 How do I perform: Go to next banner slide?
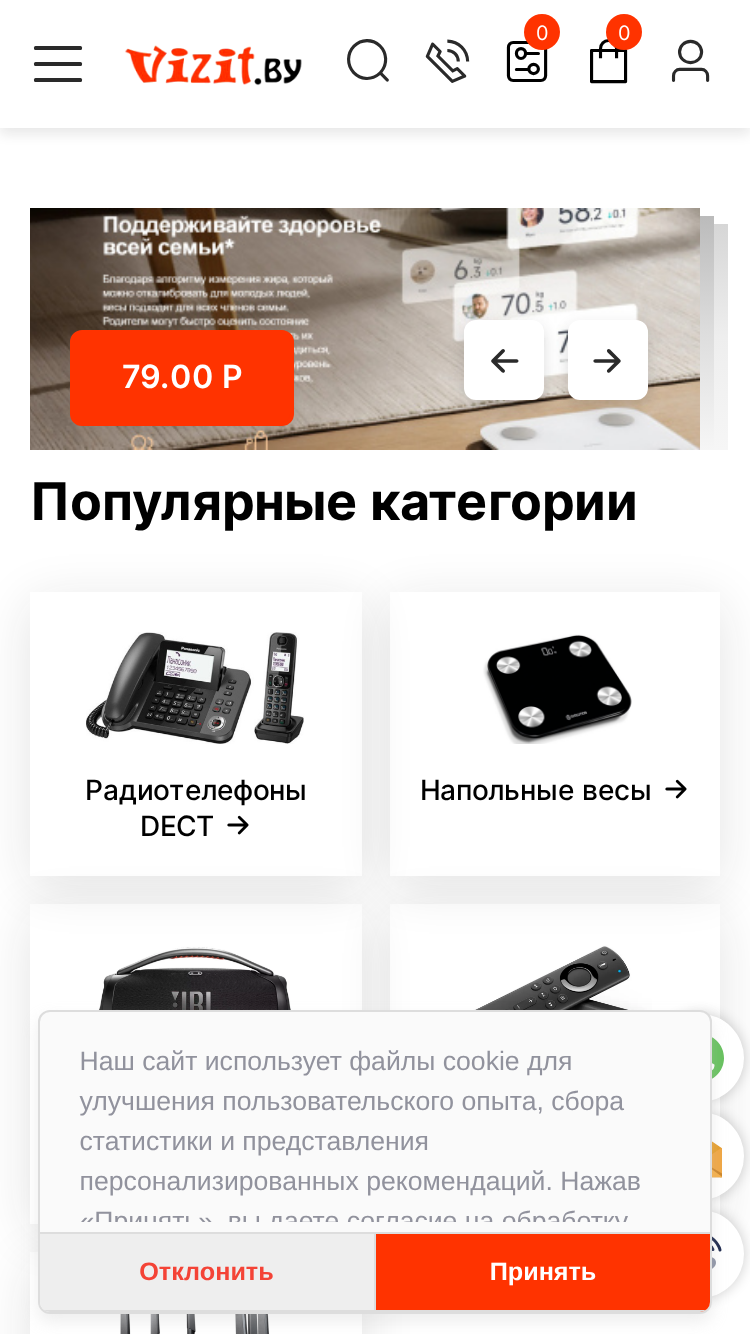click(x=608, y=360)
